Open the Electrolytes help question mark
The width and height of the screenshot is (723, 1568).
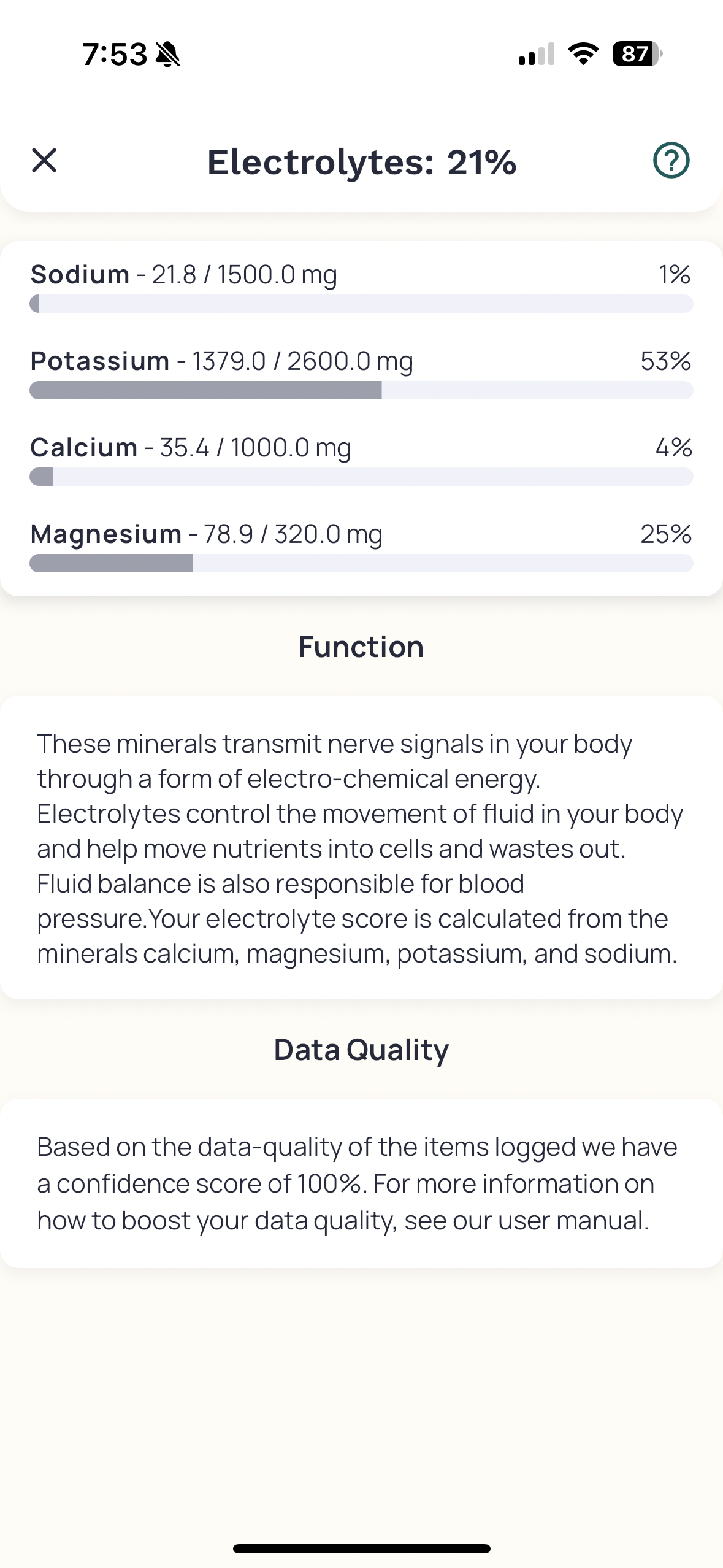pos(670,161)
